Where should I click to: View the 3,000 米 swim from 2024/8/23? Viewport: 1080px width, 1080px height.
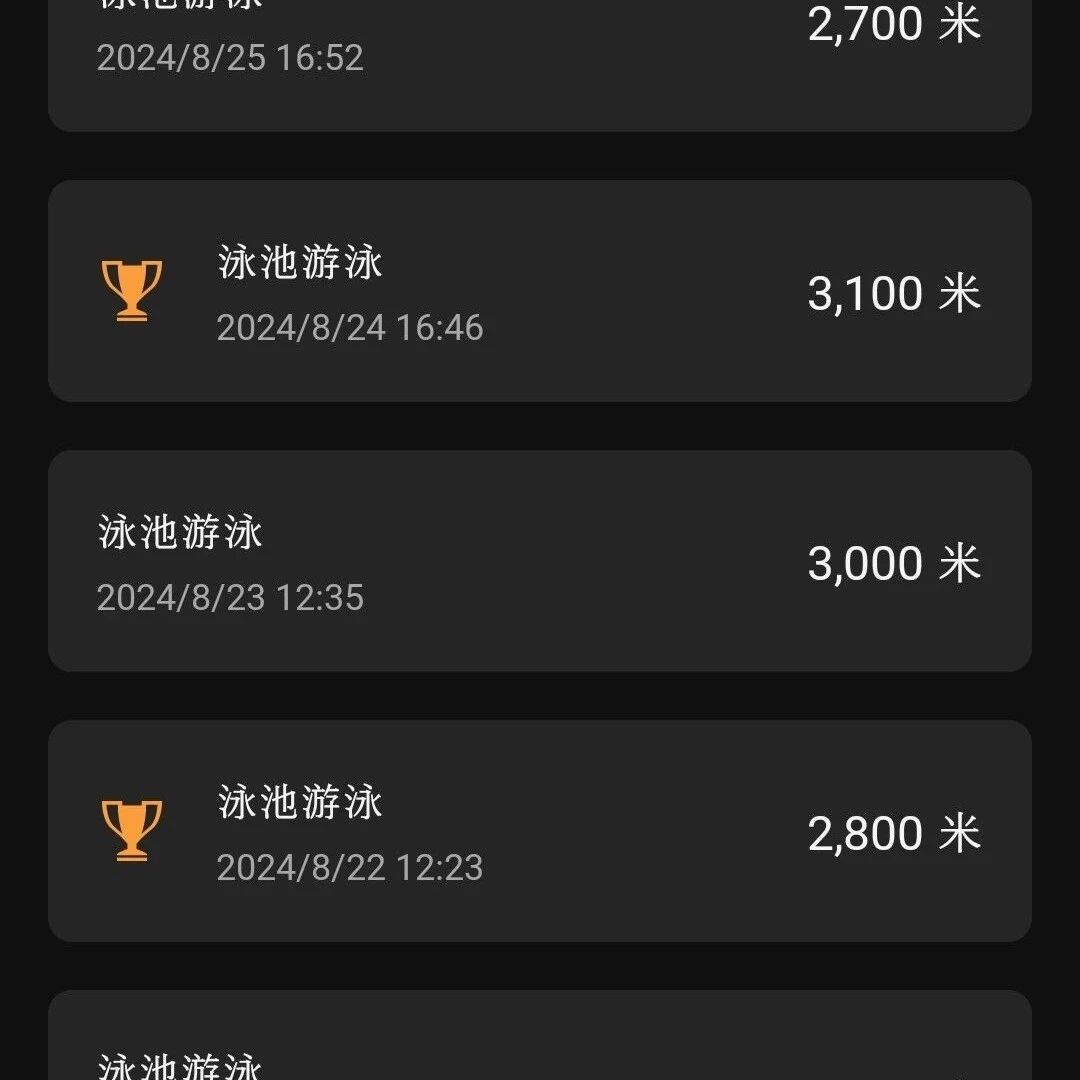[540, 561]
